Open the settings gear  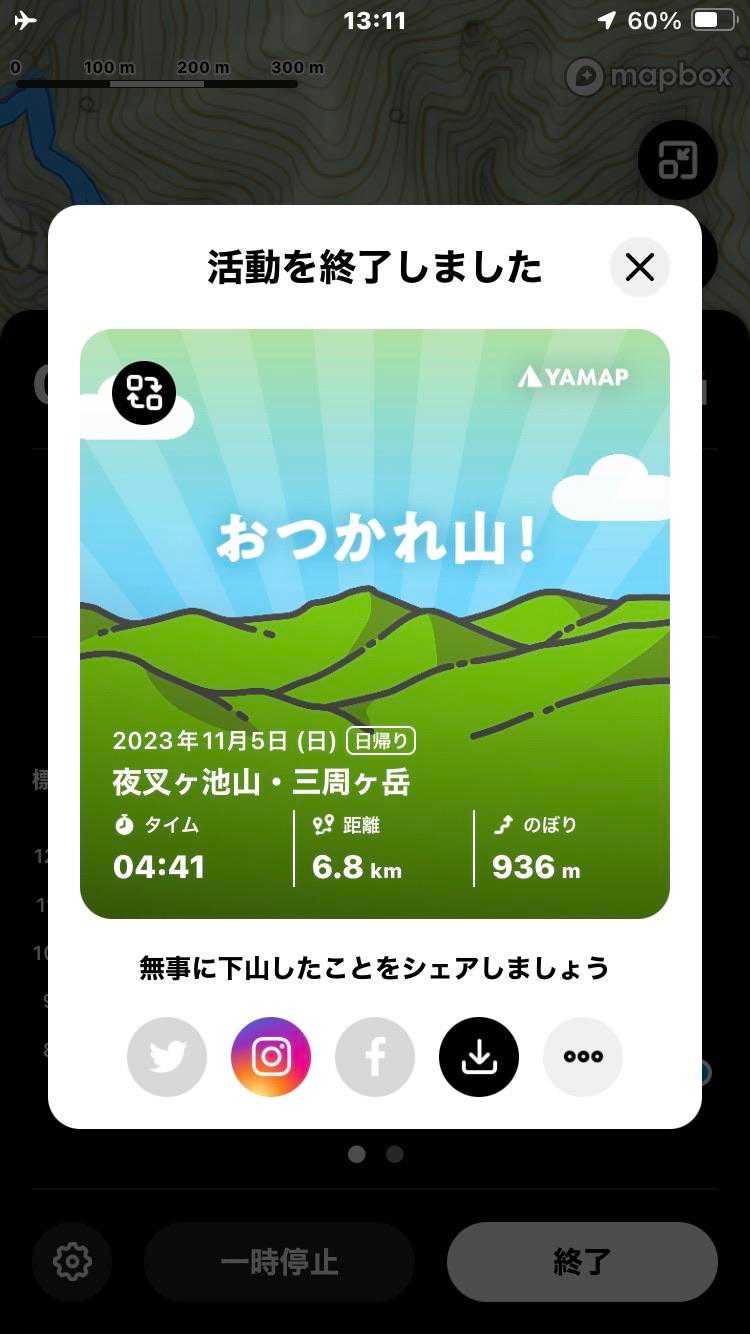[72, 1262]
